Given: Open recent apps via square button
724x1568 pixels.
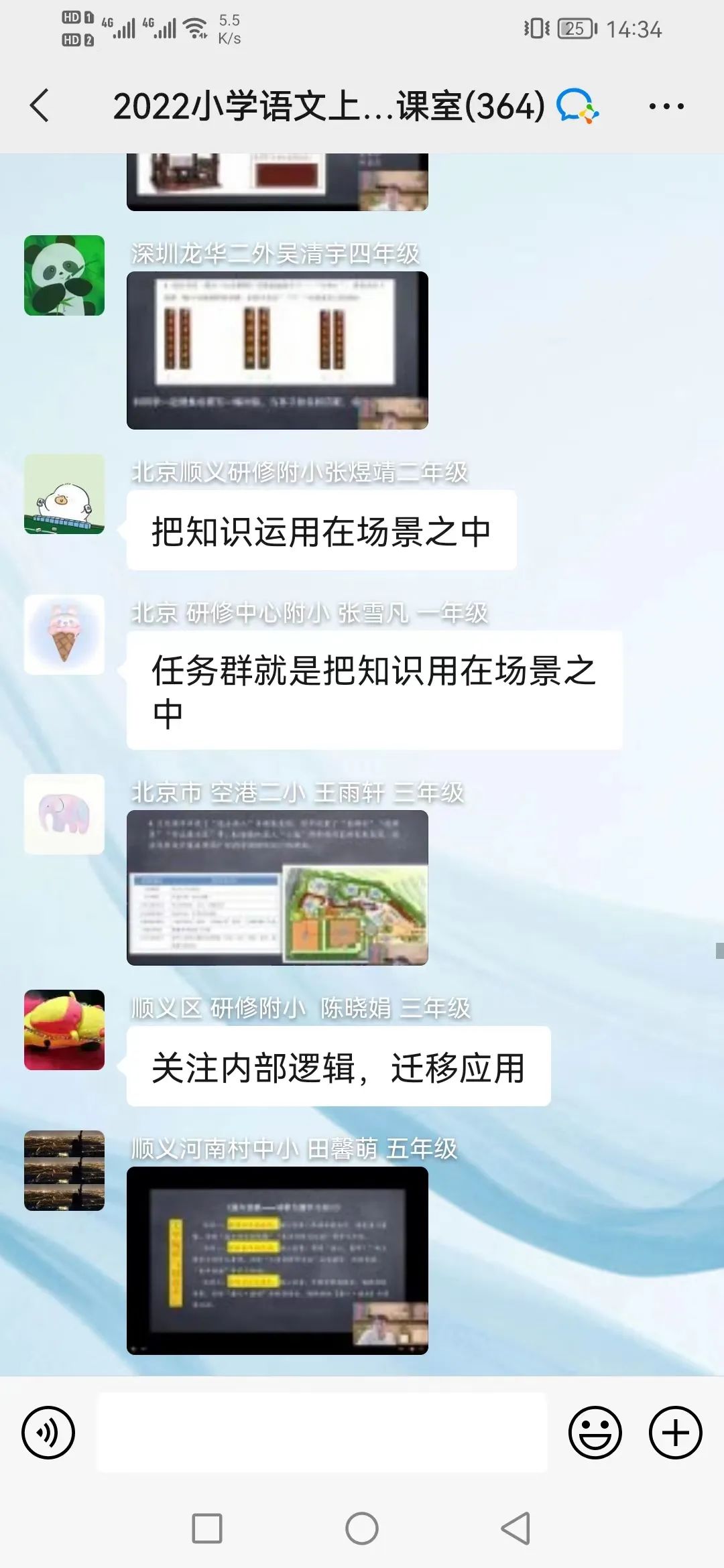Looking at the screenshot, I should [x=207, y=1528].
